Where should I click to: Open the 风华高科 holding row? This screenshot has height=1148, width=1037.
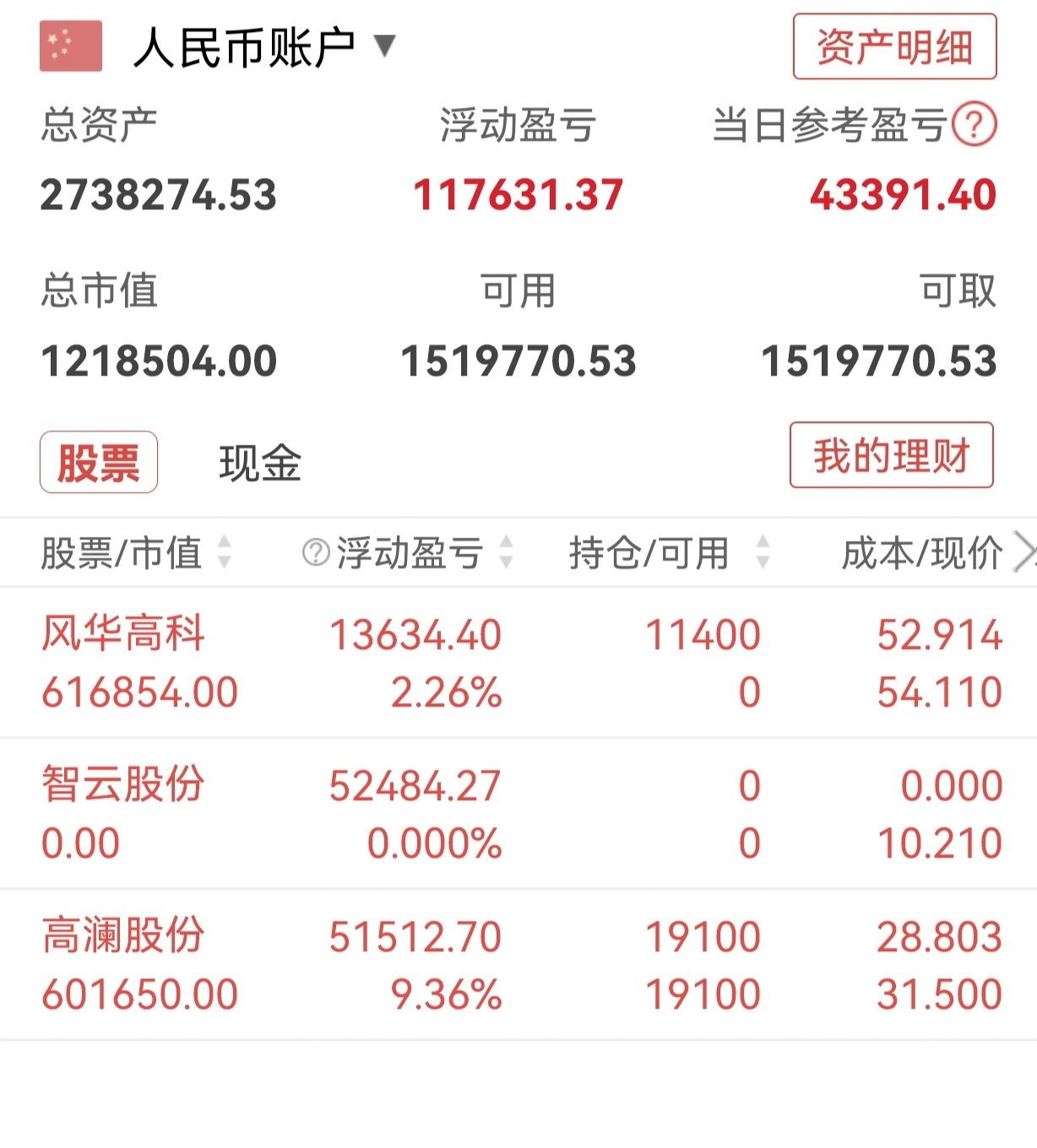518,663
